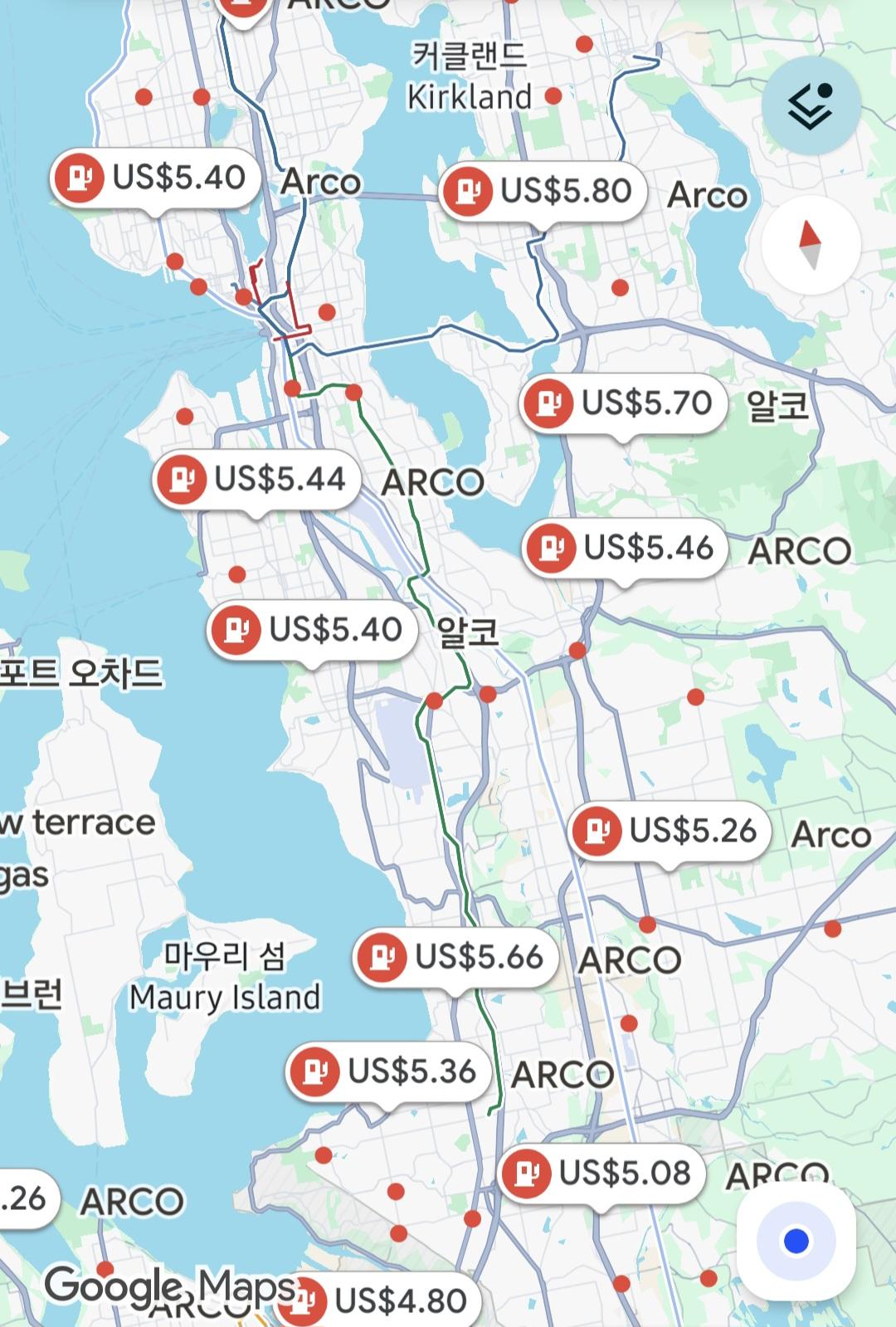Viewport: 896px width, 1327px height.
Task: Select the US$5.80 Arco gas station
Action: (x=542, y=192)
